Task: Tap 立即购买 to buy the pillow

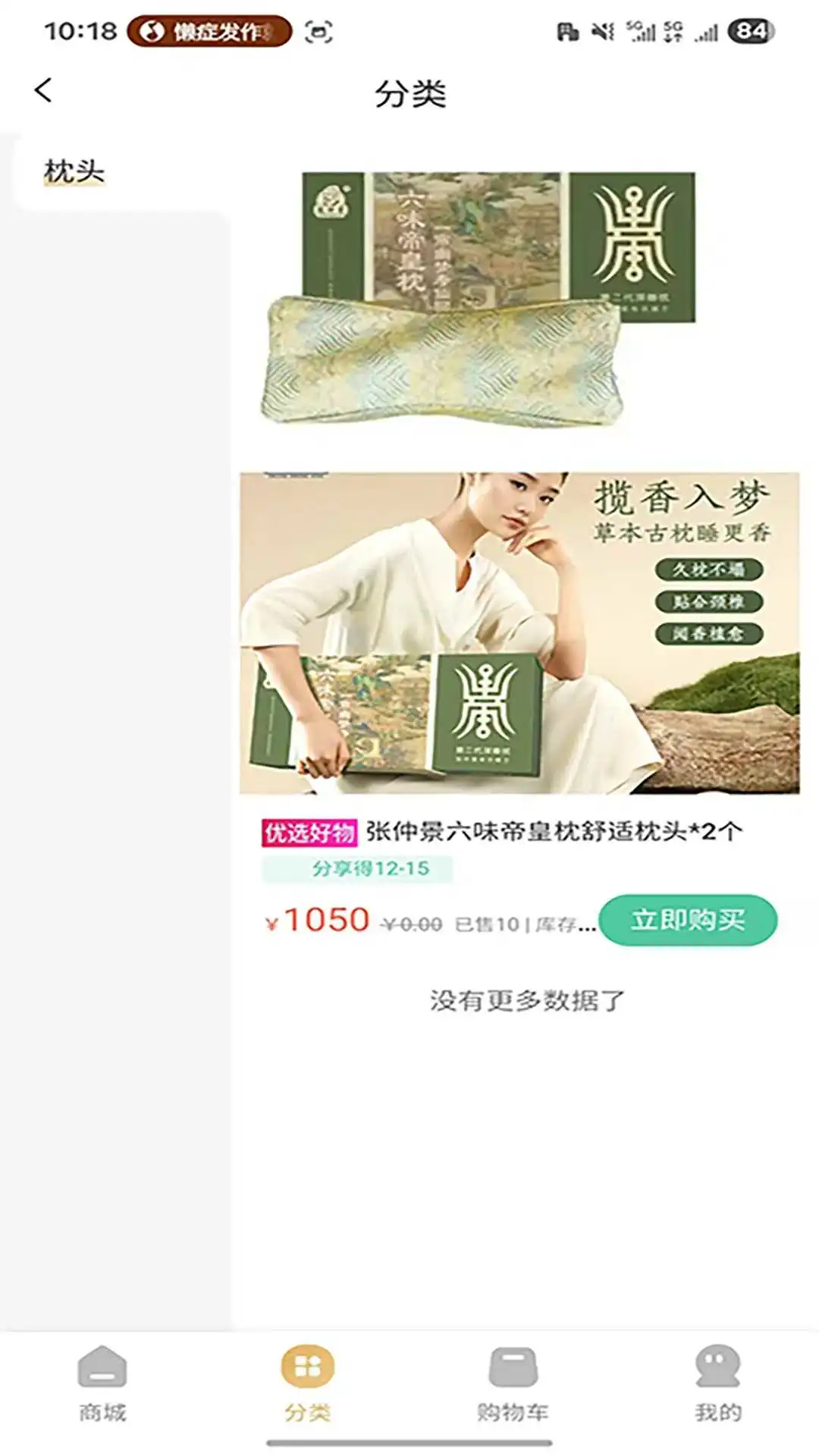Action: pos(688,920)
